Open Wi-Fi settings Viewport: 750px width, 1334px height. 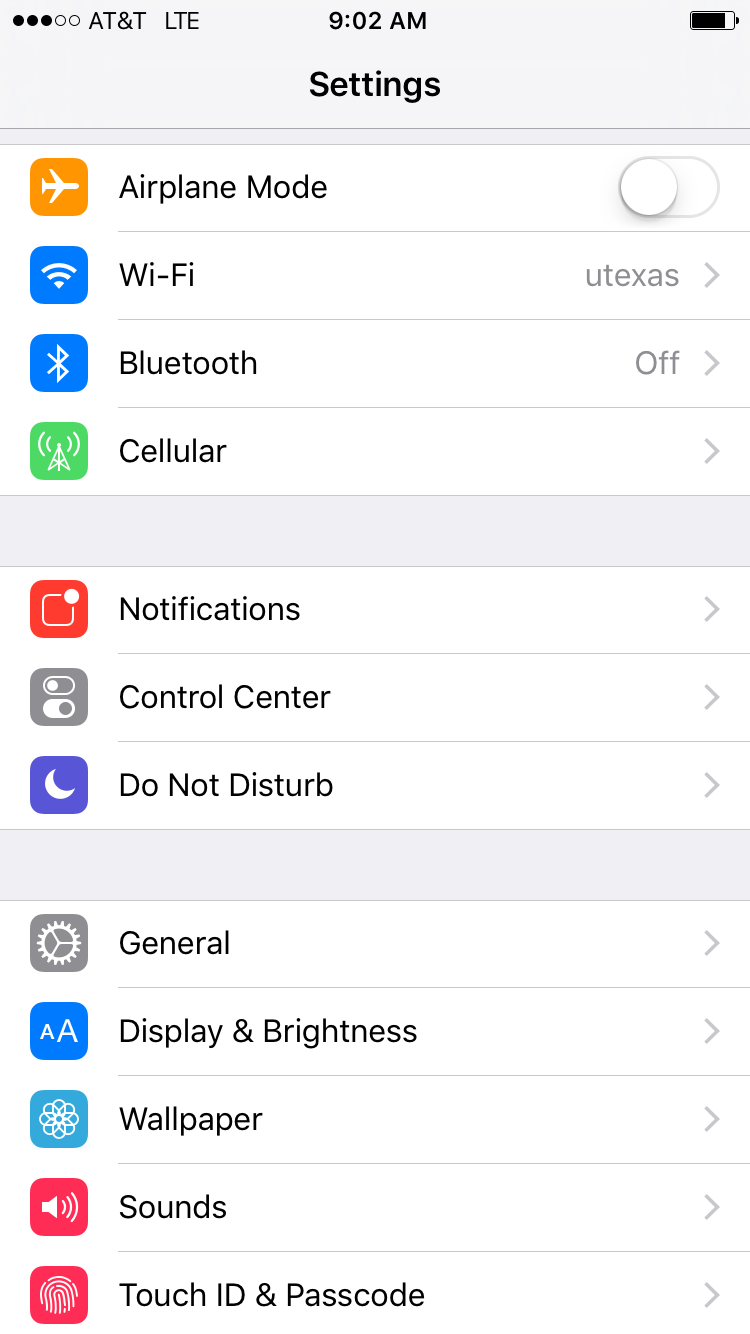pos(375,275)
